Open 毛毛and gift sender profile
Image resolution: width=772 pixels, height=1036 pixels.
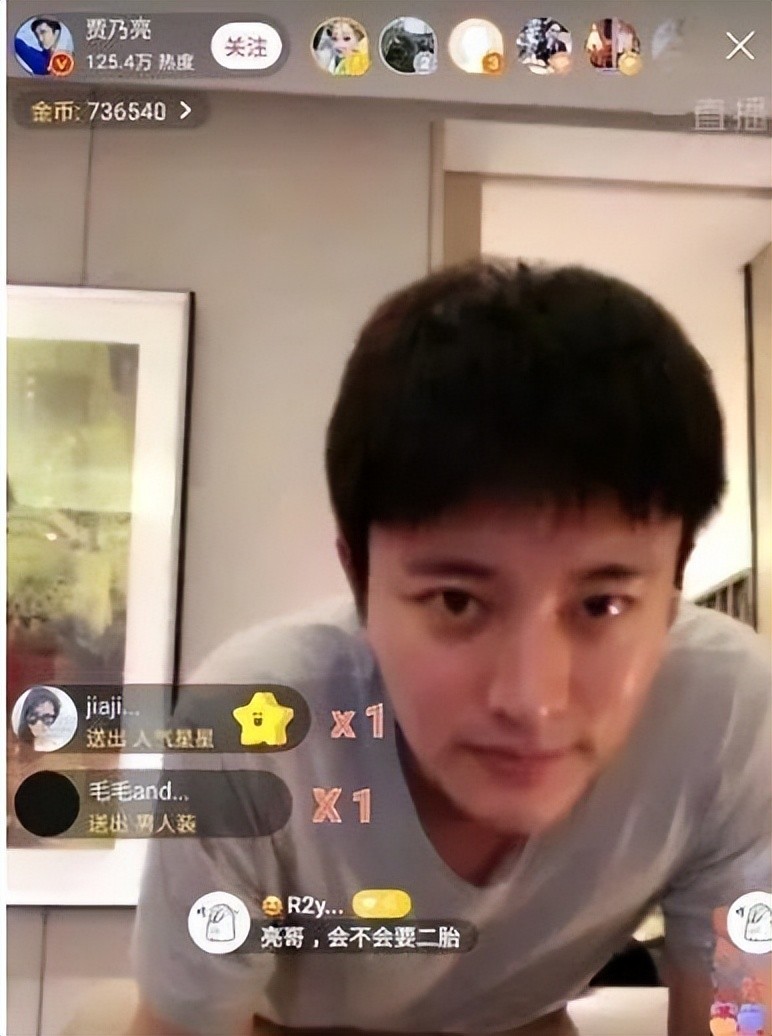click(x=46, y=803)
